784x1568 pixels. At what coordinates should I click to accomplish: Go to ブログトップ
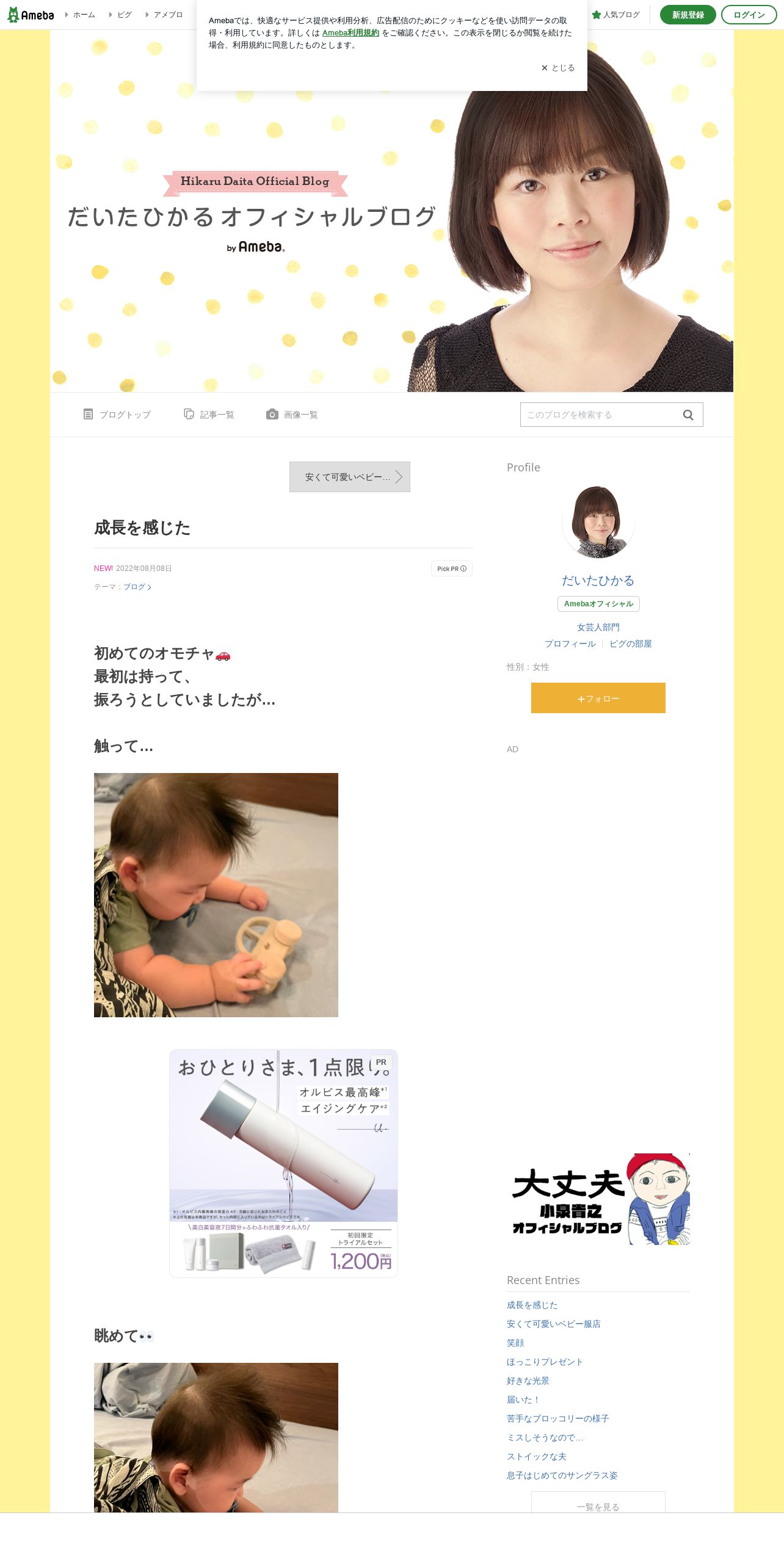click(117, 415)
